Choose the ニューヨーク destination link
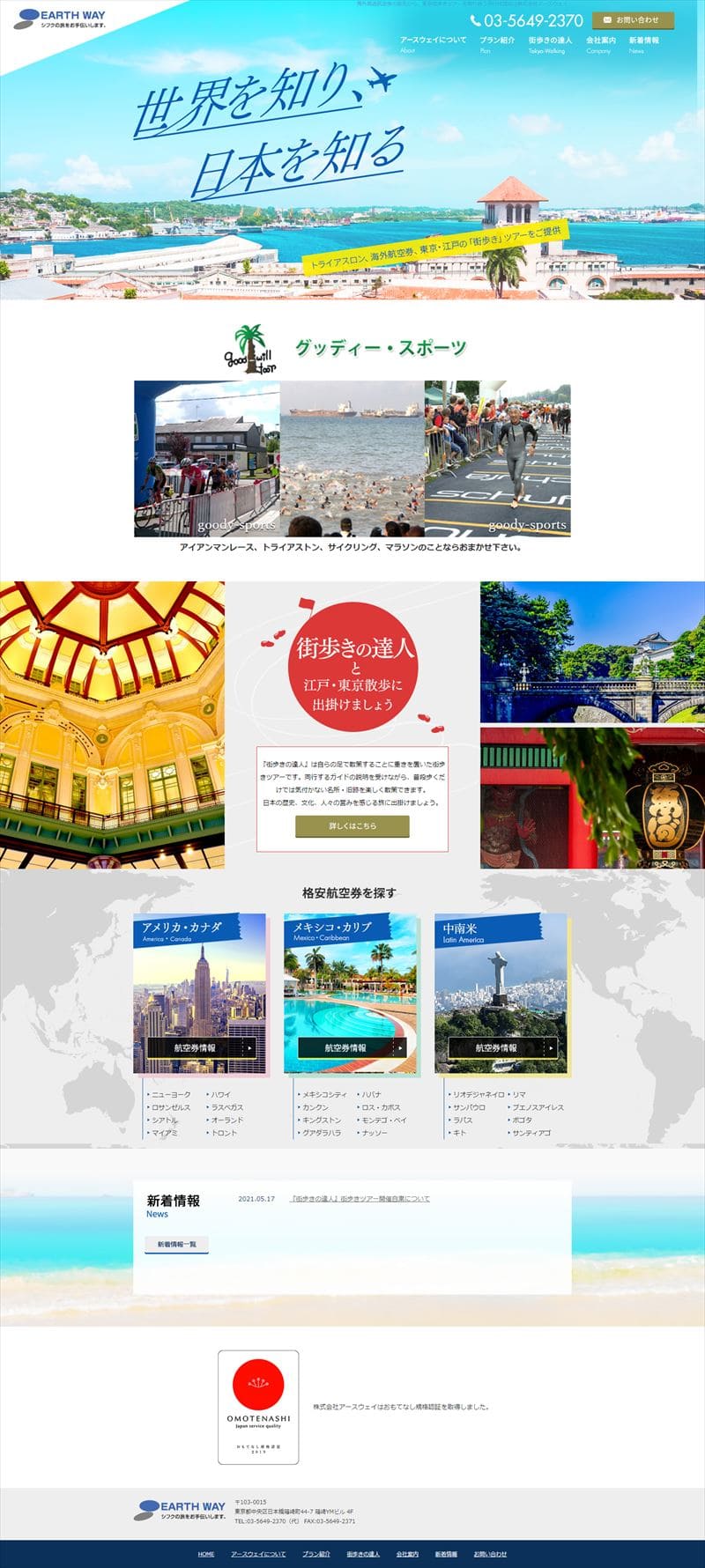 pos(171,1095)
